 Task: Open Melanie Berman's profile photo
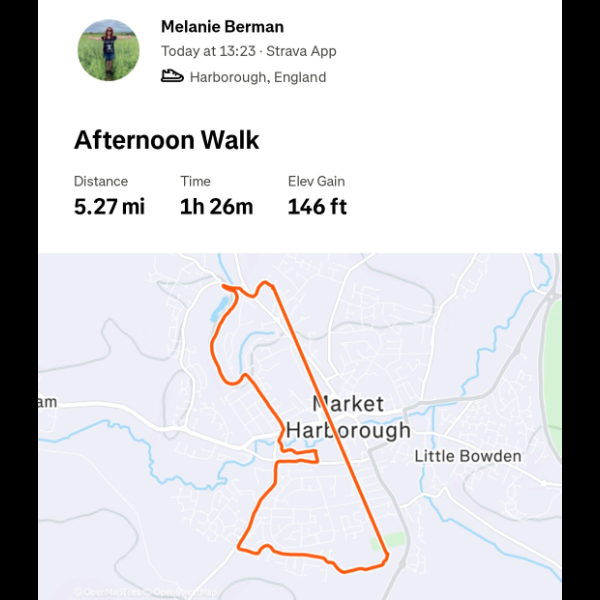click(x=108, y=50)
